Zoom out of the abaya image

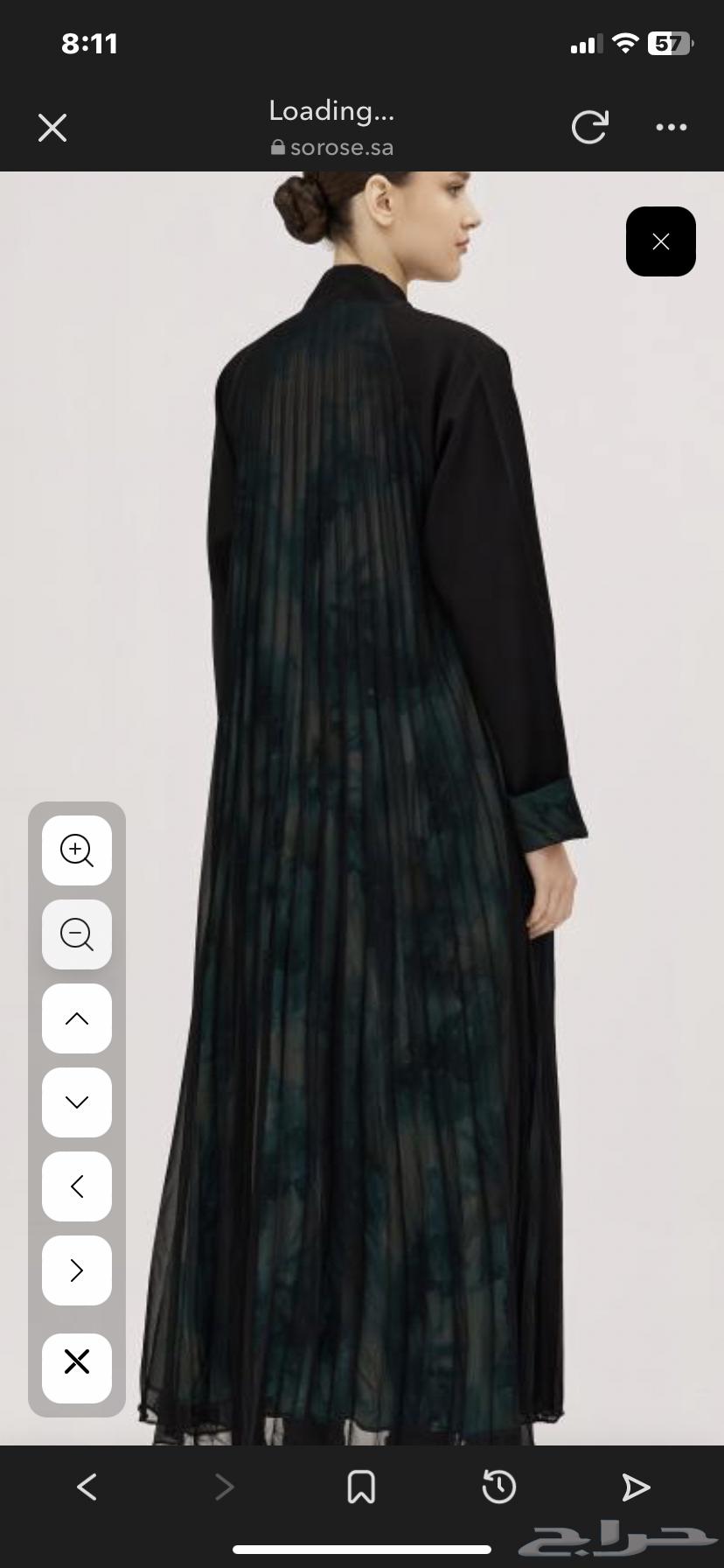pos(77,934)
